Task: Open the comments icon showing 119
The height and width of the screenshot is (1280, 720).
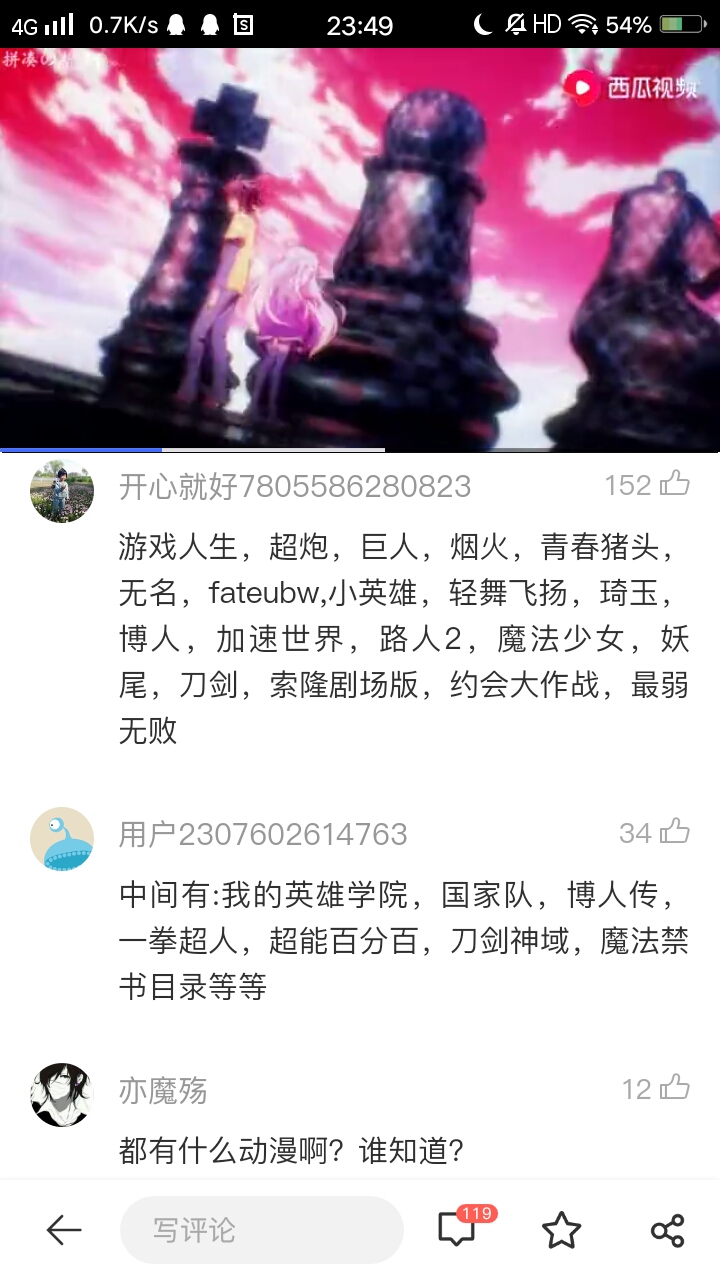Action: coord(458,1229)
